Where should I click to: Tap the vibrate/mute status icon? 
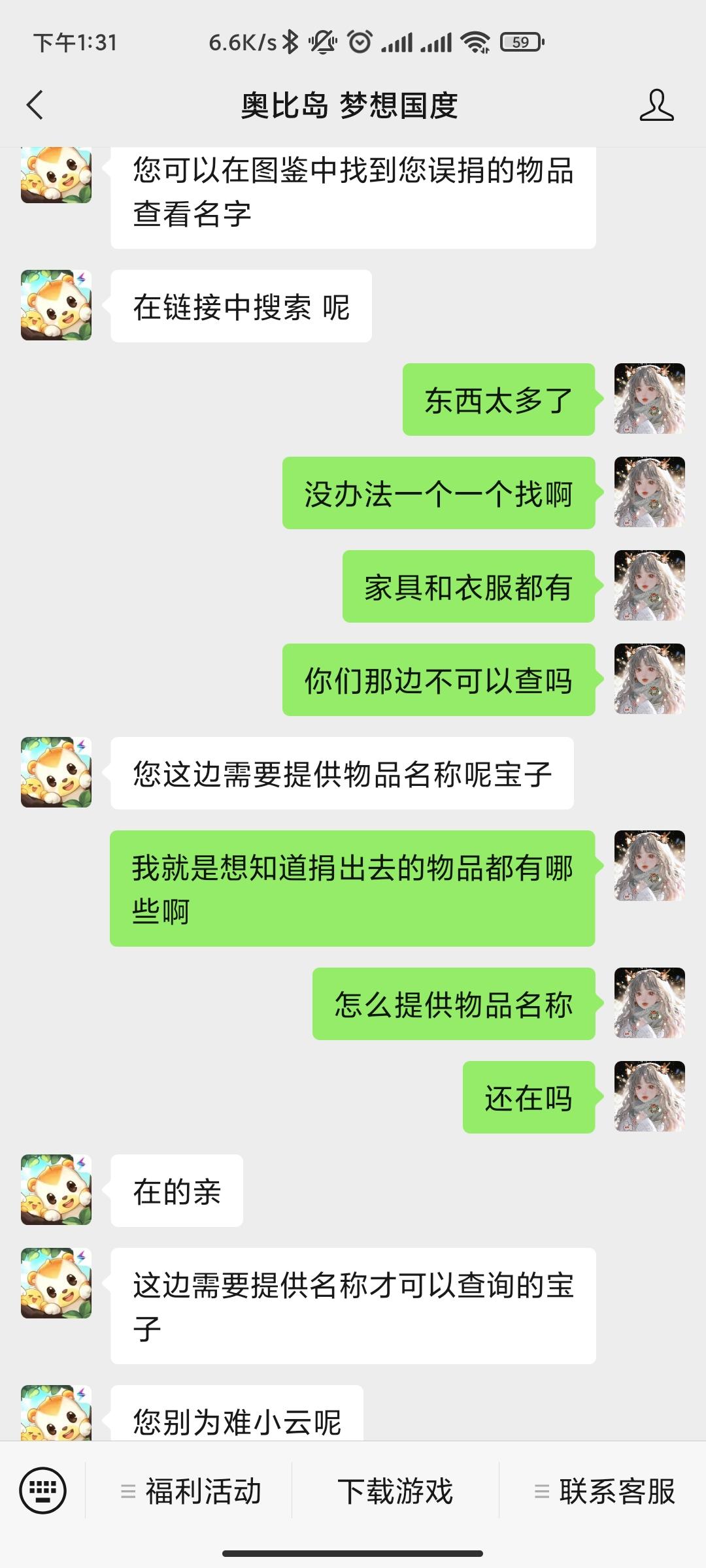[x=322, y=41]
